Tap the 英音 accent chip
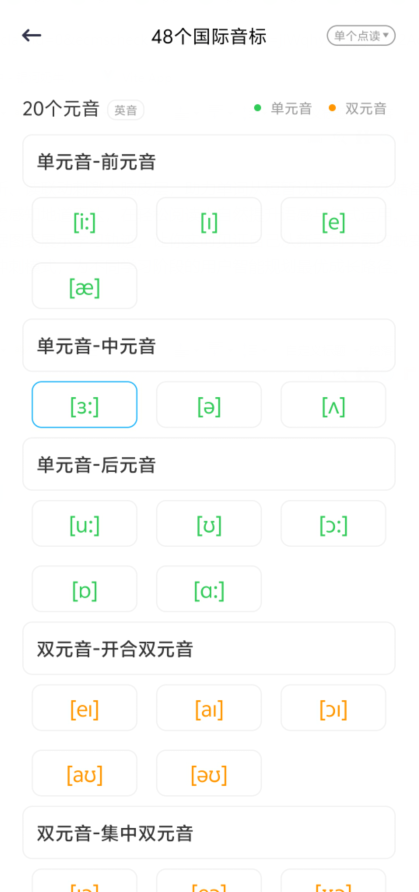Screen dimensions: 419x892 (x=126, y=110)
